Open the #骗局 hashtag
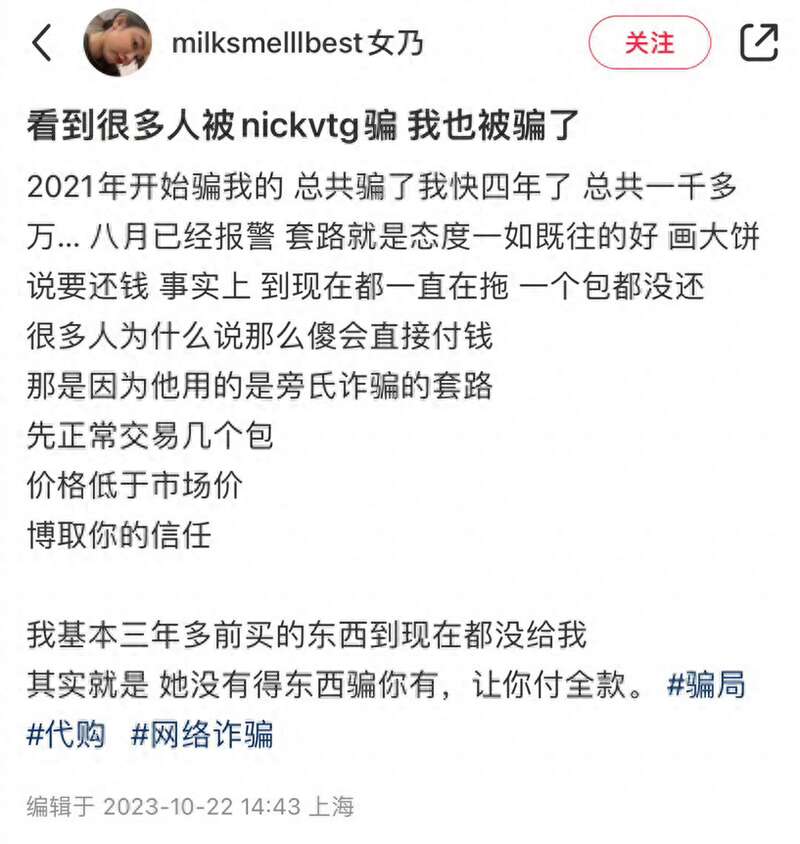 click(706, 686)
